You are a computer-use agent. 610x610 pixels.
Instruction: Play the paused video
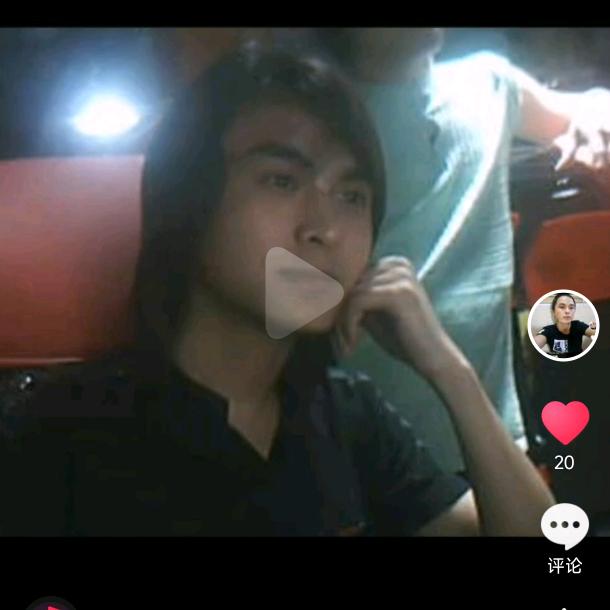[x=302, y=293]
